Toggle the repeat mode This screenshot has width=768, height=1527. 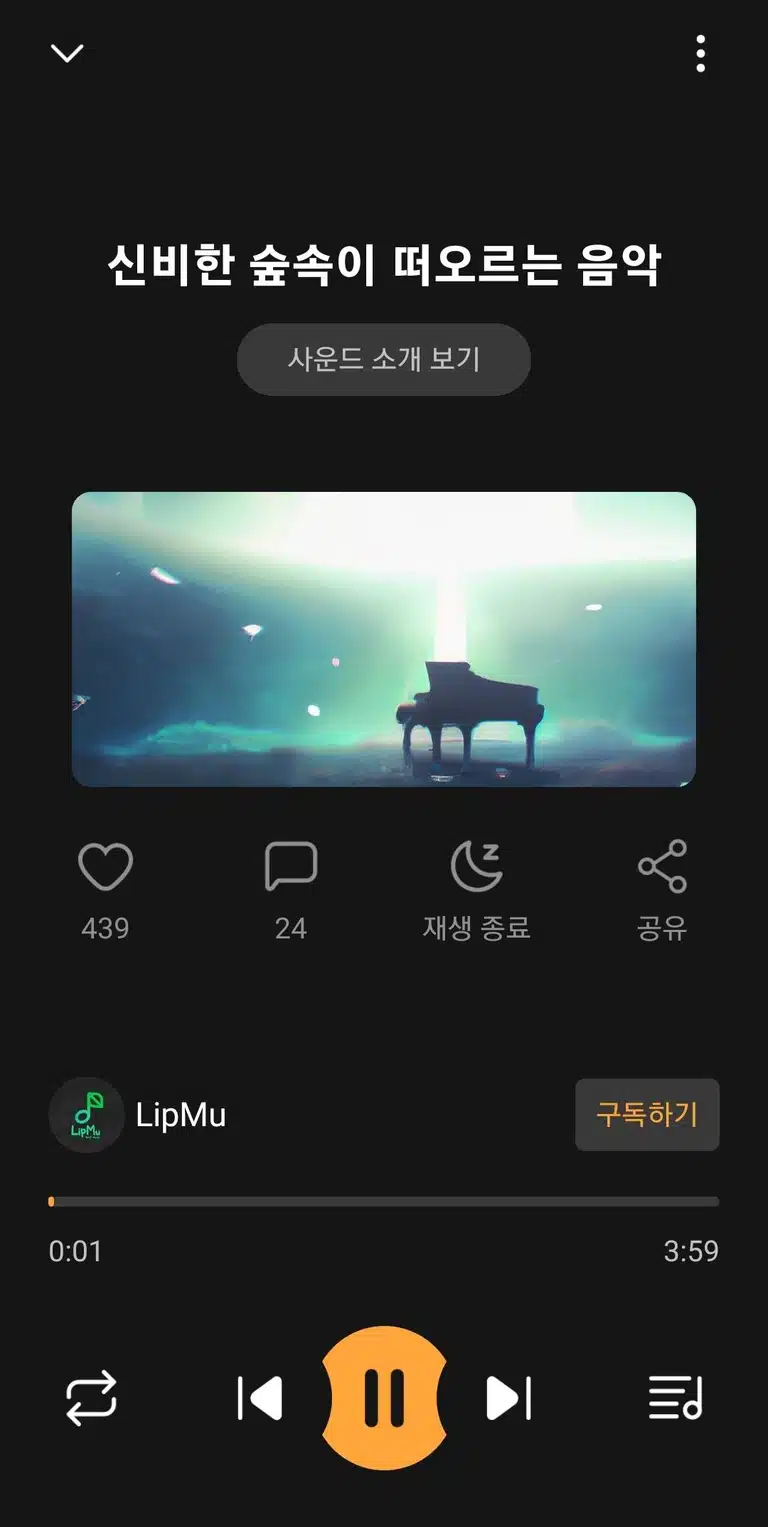pyautogui.click(x=91, y=1398)
